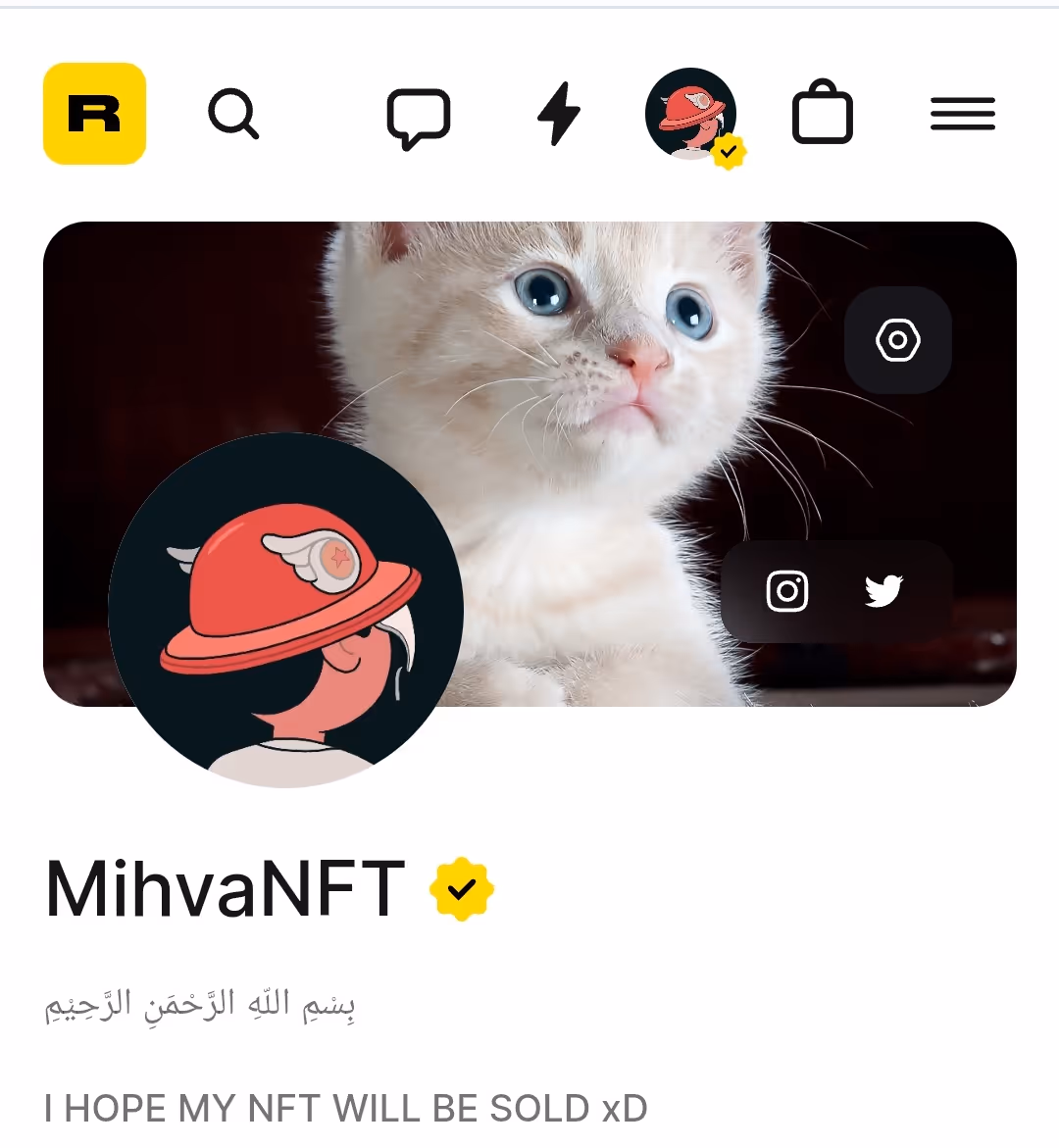Tap the account avatar in the top bar
Screen dimensions: 1059x1148
691,114
